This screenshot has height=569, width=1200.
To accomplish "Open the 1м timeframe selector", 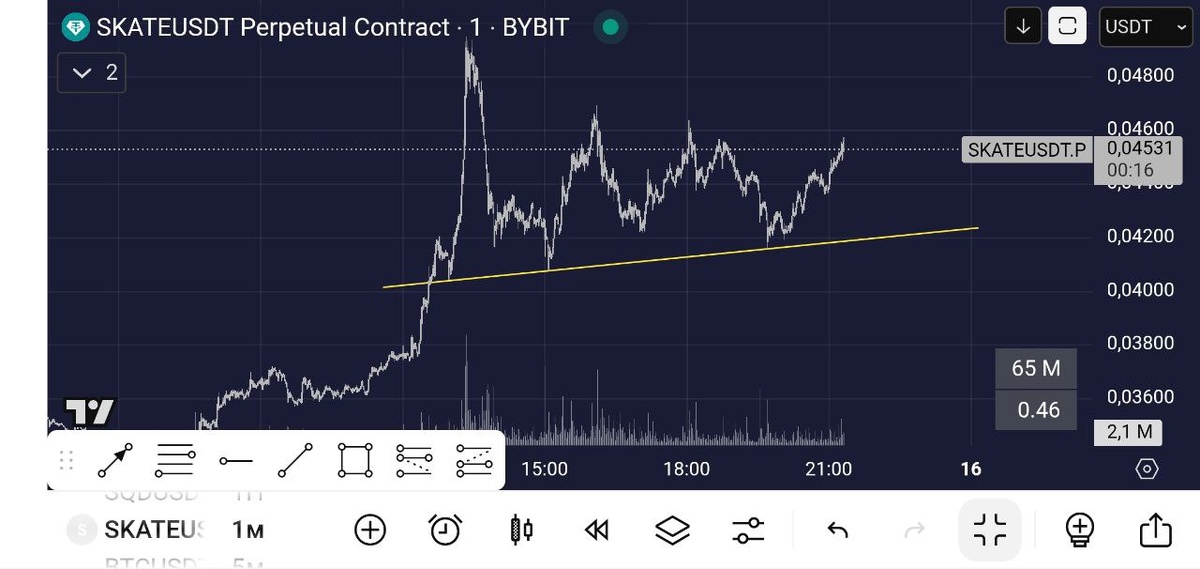I will (248, 530).
